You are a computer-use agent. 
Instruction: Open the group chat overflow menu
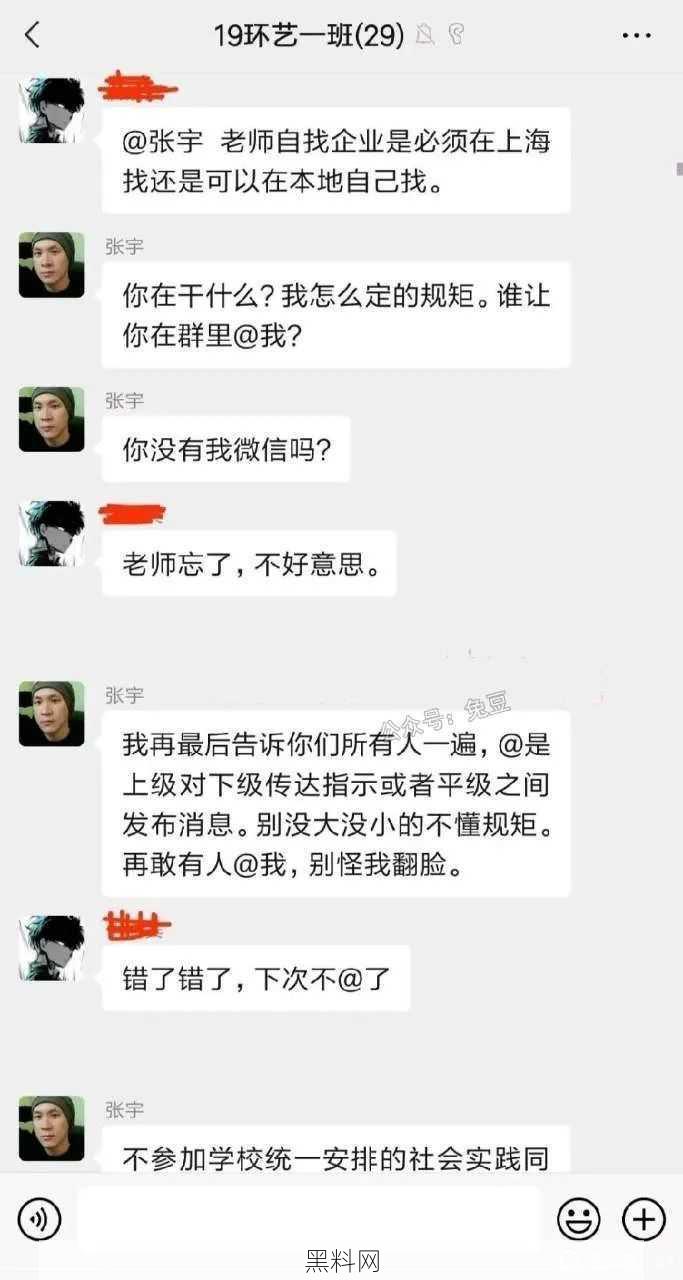pos(636,36)
